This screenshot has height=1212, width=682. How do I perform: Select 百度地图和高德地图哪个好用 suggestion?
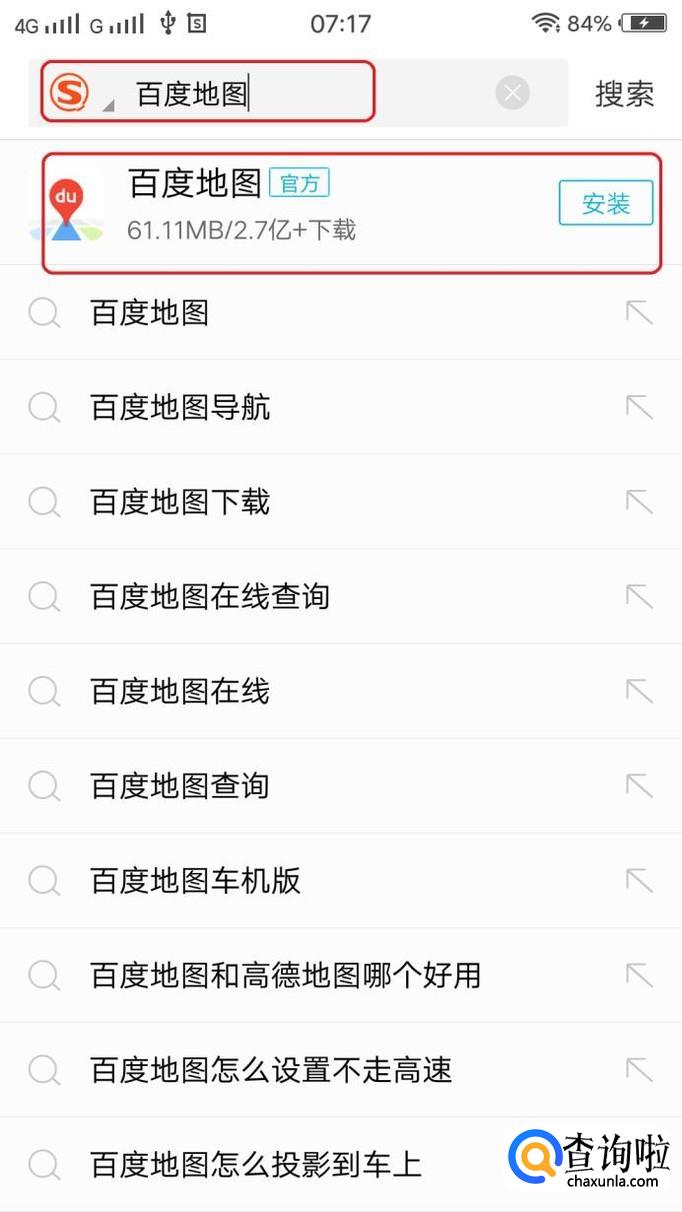pos(285,975)
